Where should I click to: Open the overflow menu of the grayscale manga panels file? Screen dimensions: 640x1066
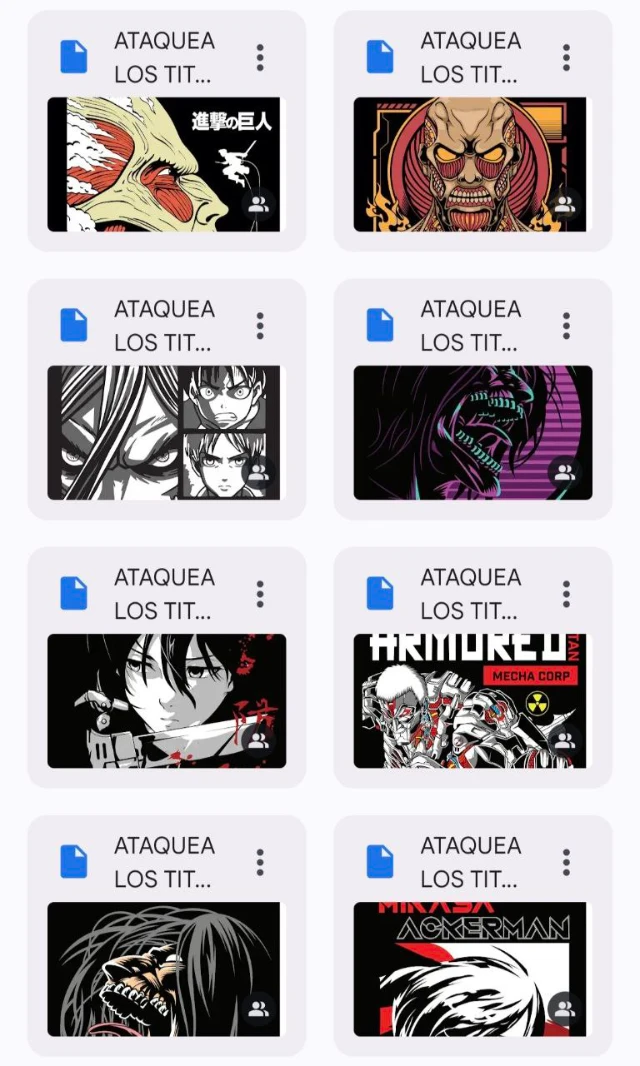click(x=260, y=325)
